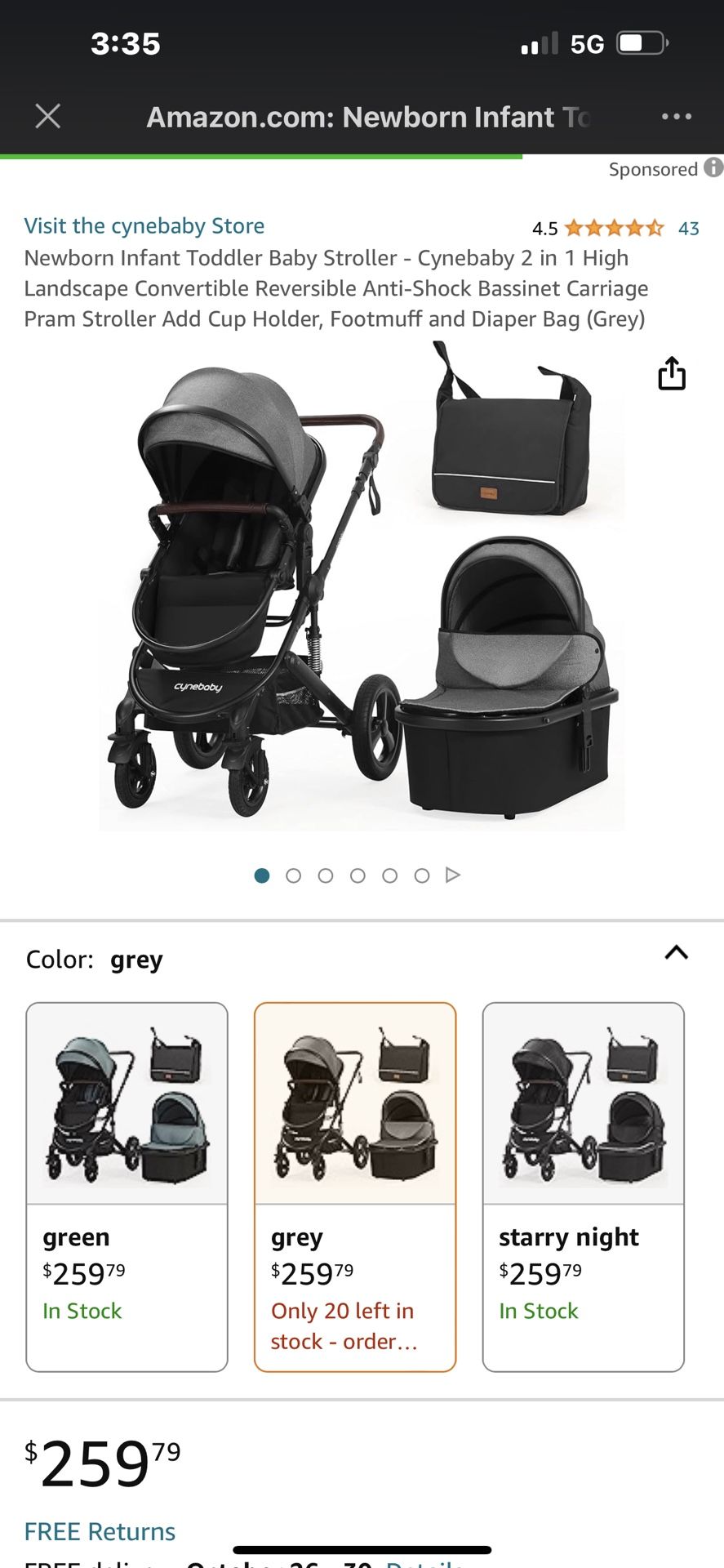The width and height of the screenshot is (724, 1568).
Task: Tap the 43 ratings count link
Action: 688,229
